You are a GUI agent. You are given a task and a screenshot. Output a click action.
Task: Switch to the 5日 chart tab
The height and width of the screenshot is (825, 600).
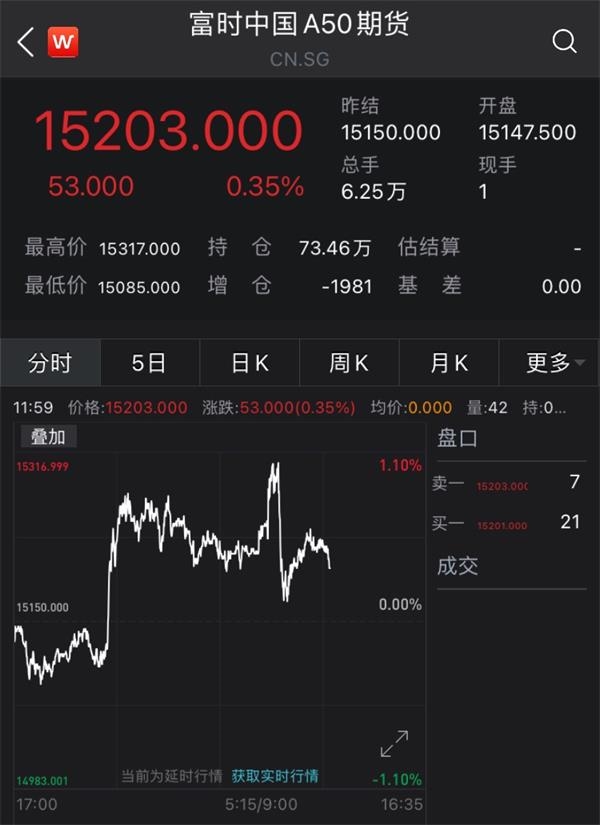(x=149, y=363)
